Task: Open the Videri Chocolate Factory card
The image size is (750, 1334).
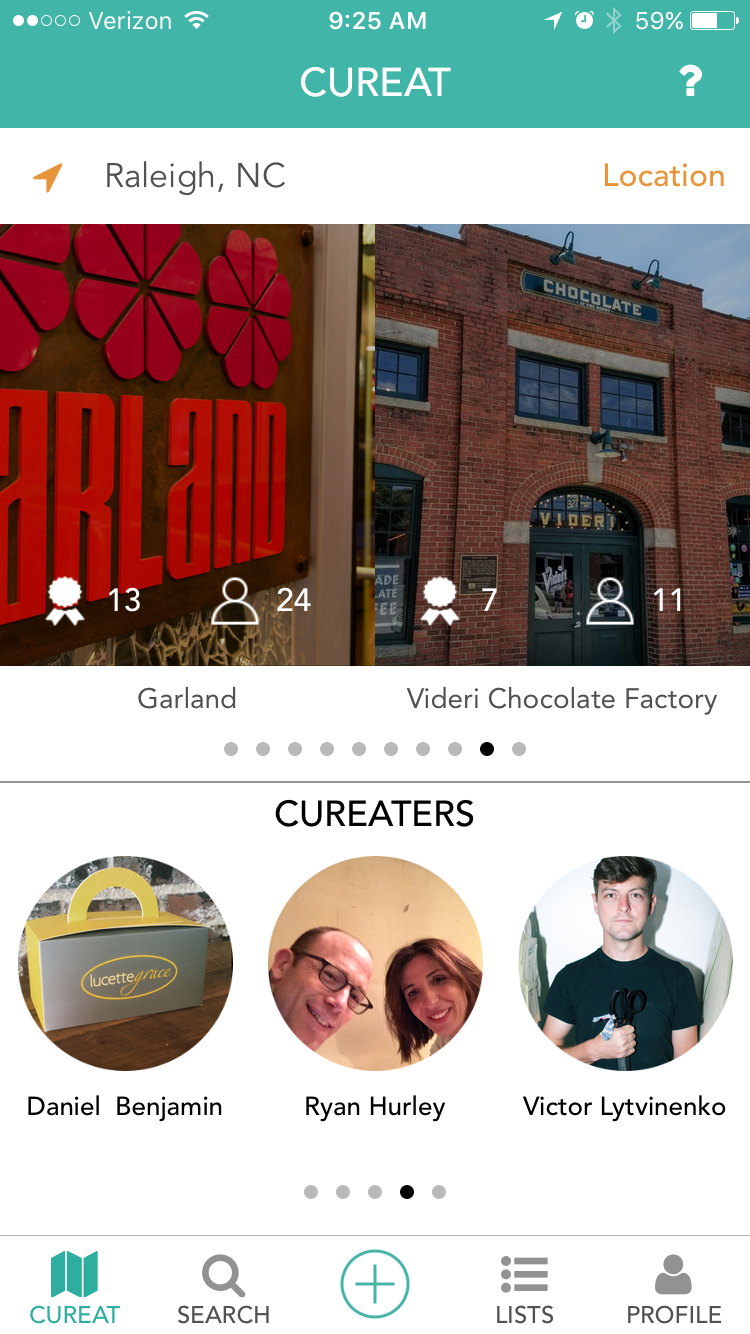Action: [x=562, y=445]
